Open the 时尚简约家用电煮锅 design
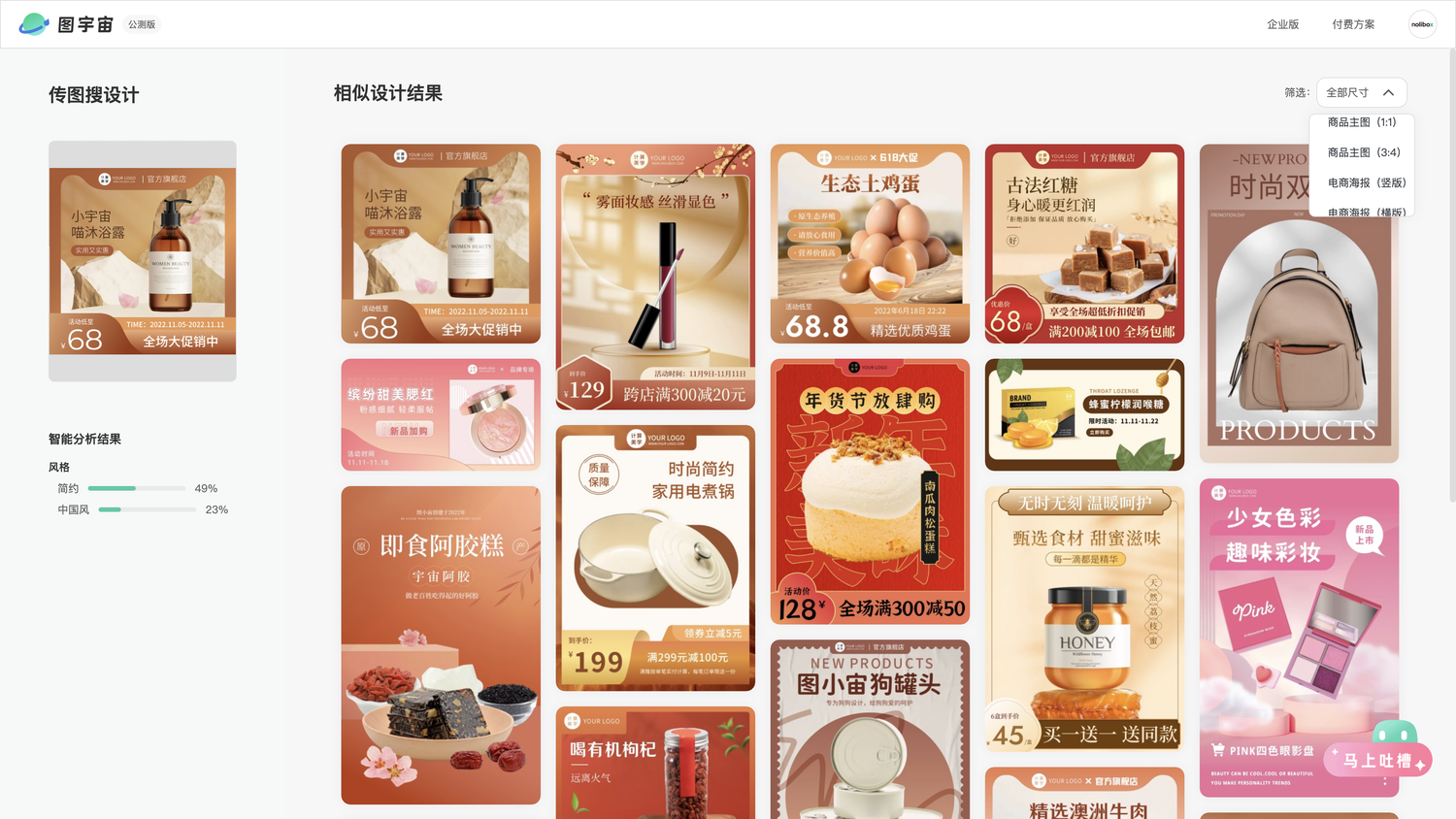Screen dimensions: 1456x819 (655, 557)
